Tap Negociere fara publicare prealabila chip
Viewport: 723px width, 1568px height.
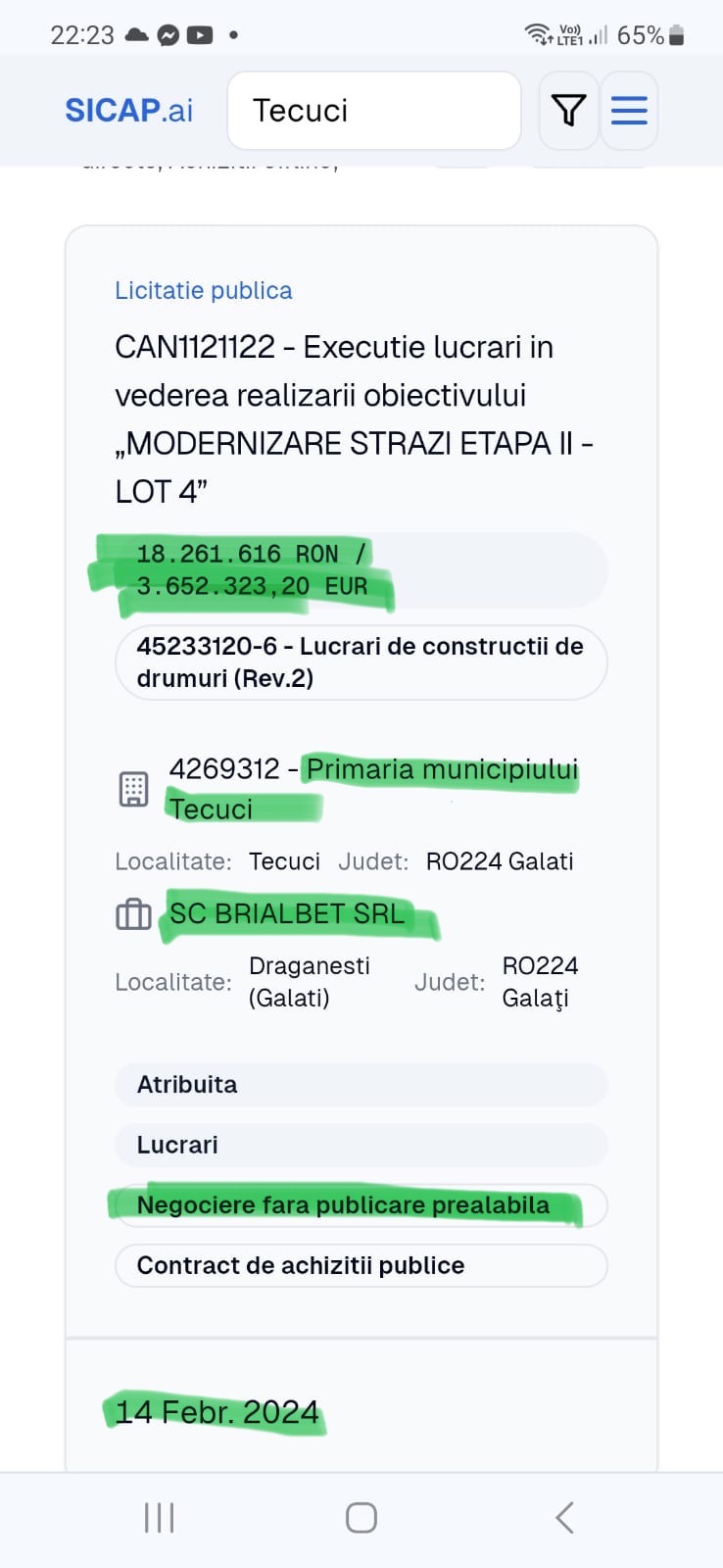[x=361, y=1205]
